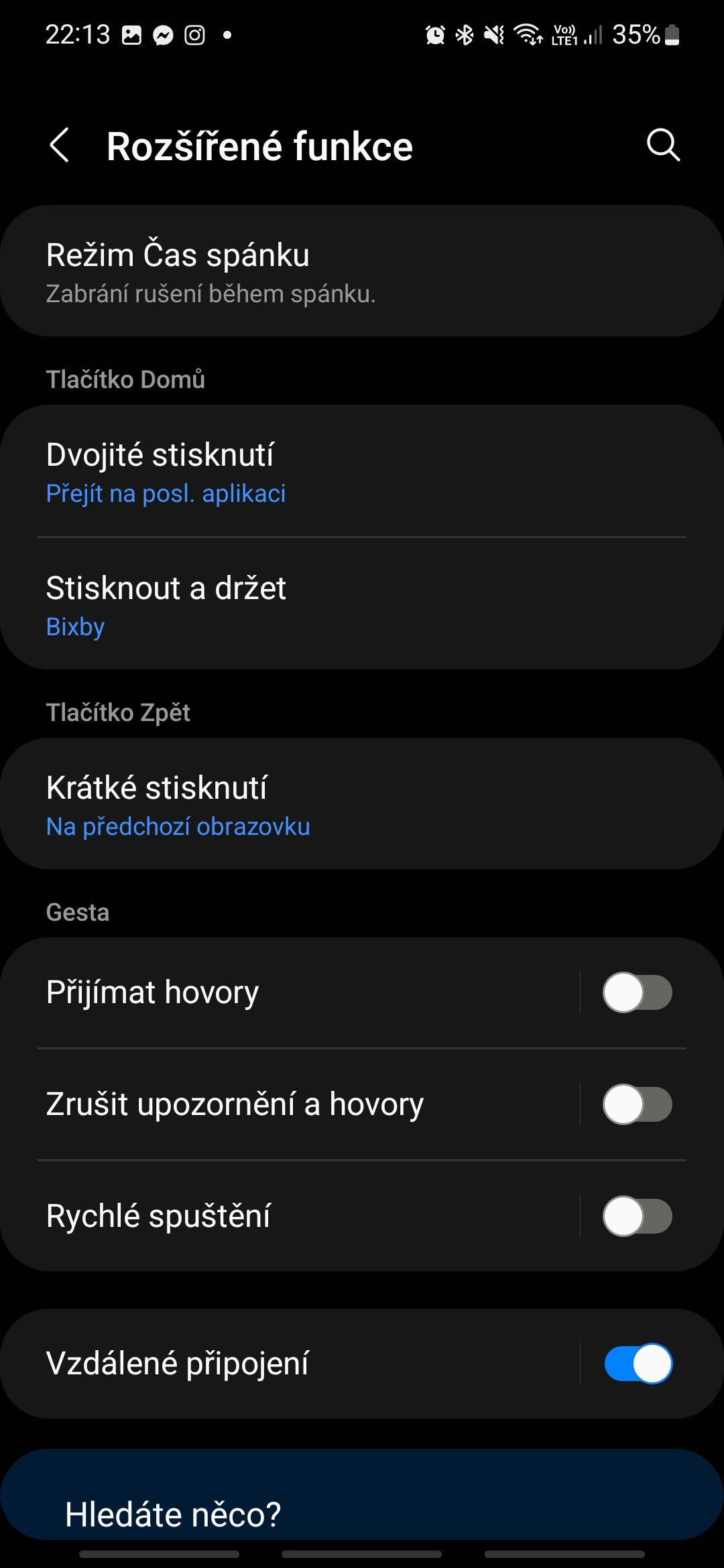Turn on Zrušit upozornění a hovory
This screenshot has height=1568, width=724.
point(637,1104)
